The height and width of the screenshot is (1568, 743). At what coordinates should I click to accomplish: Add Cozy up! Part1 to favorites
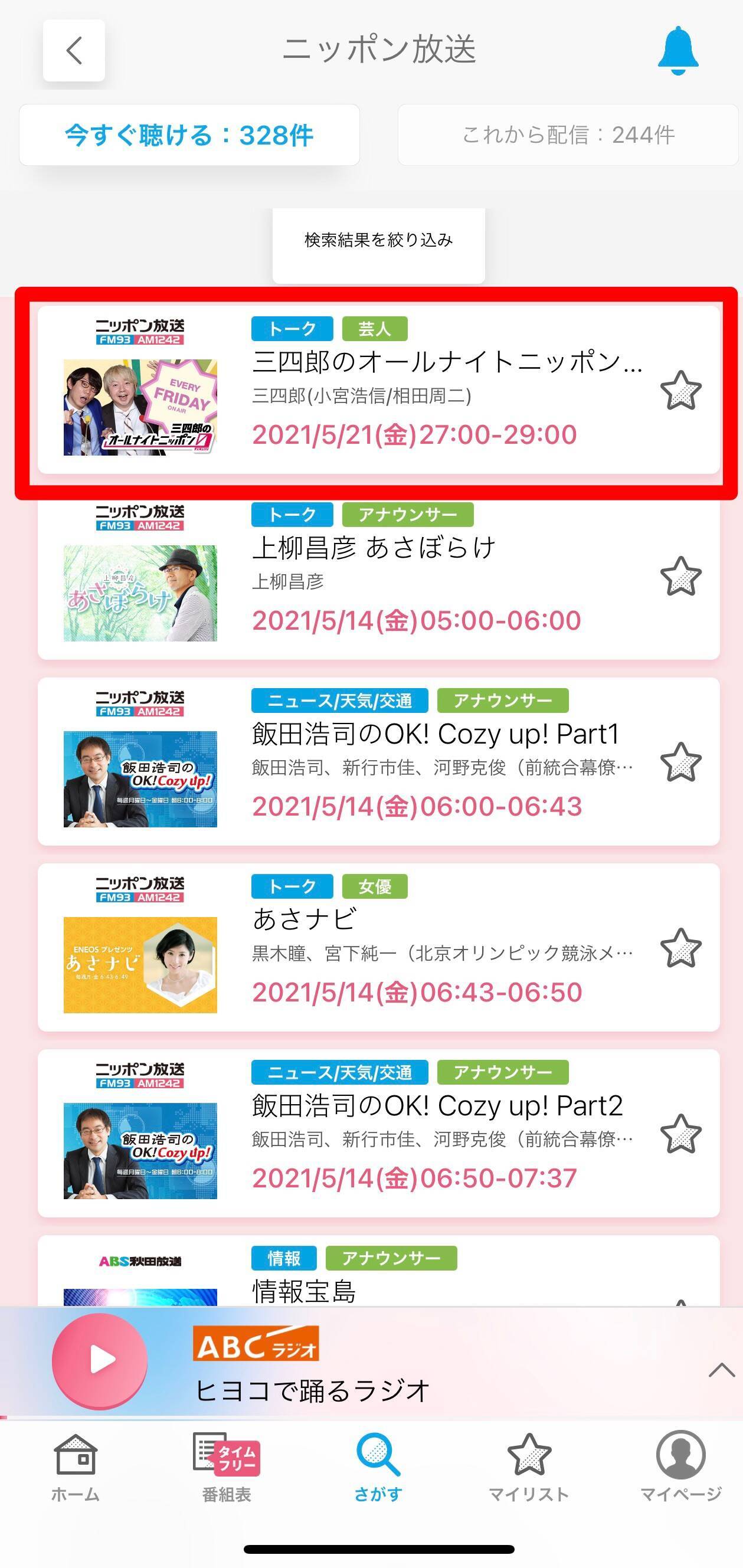(680, 761)
